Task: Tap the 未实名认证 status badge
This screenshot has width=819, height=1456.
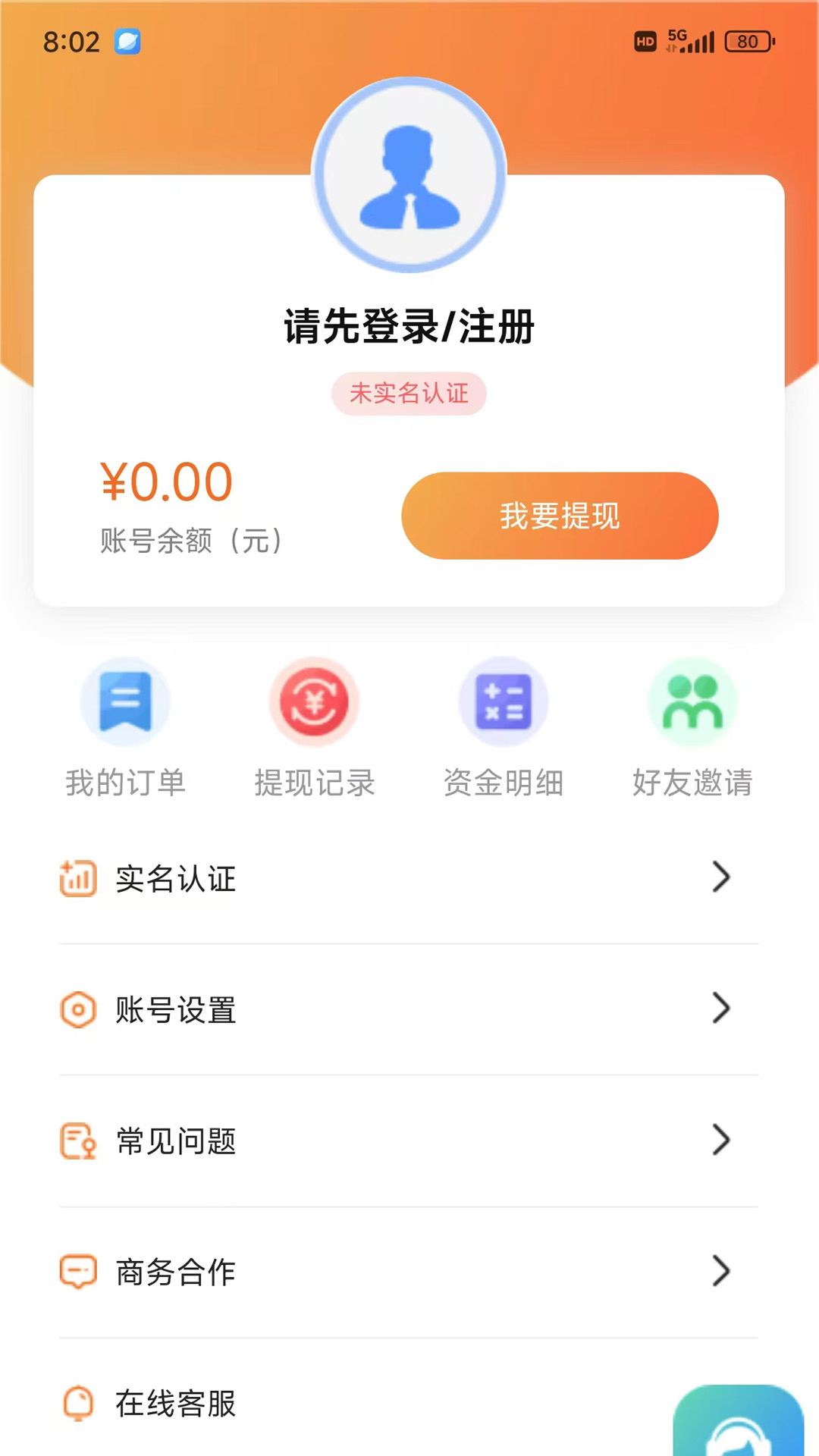Action: pyautogui.click(x=409, y=394)
